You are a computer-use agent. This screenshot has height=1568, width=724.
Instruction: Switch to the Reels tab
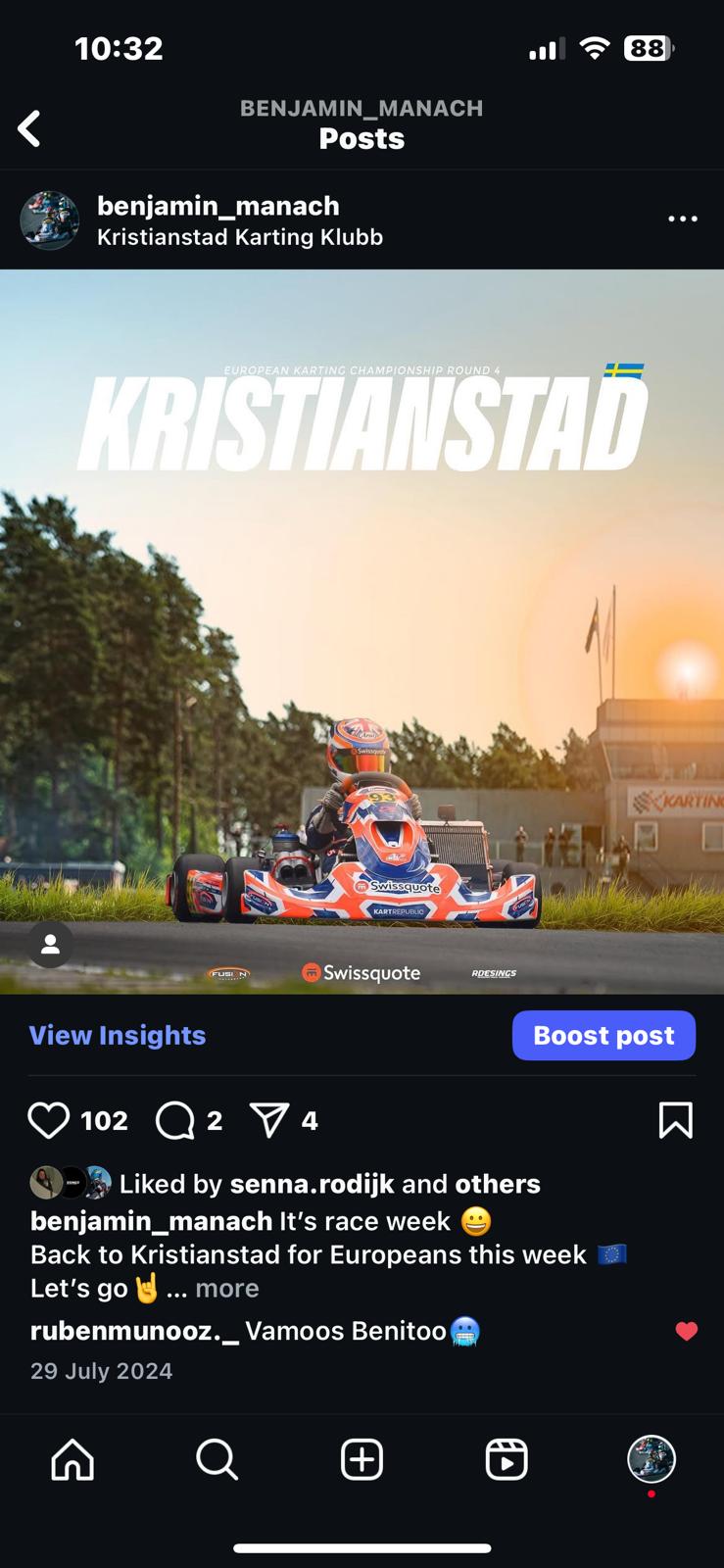tap(507, 1459)
